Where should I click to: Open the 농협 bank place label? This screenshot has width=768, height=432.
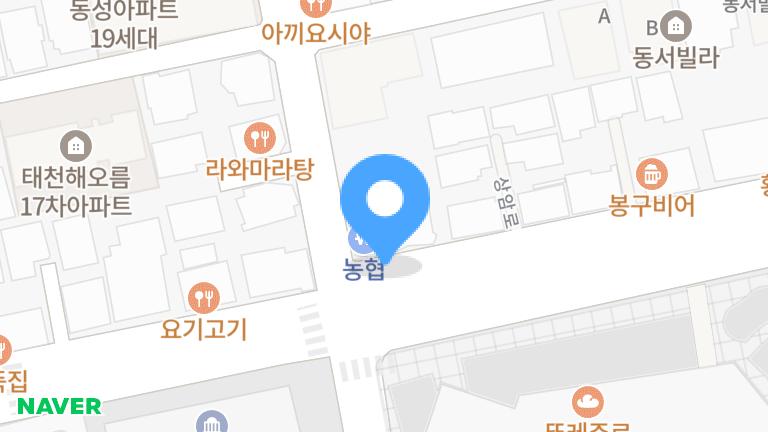(x=363, y=271)
